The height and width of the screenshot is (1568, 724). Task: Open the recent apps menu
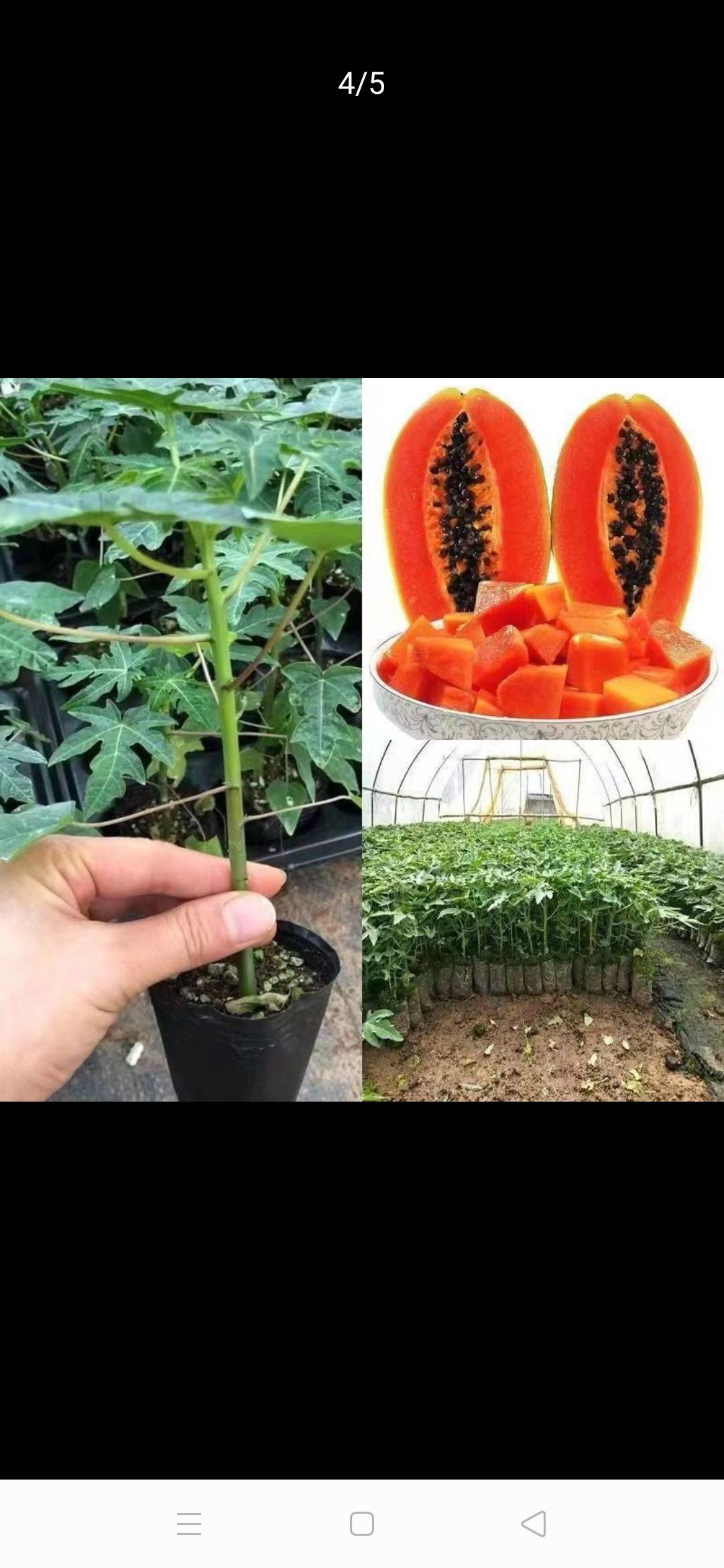click(x=189, y=1524)
